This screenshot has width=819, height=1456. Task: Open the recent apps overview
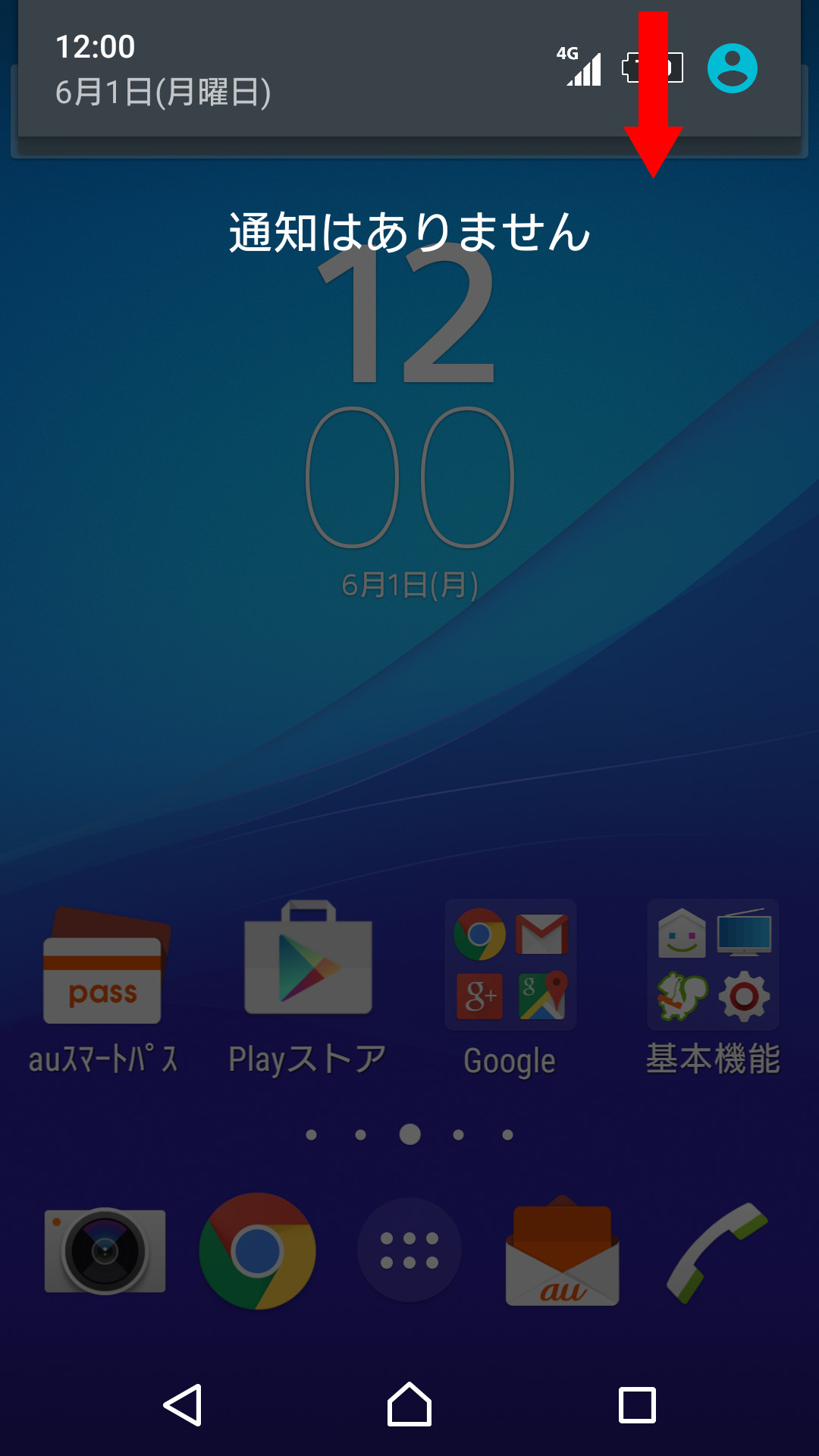click(637, 1405)
